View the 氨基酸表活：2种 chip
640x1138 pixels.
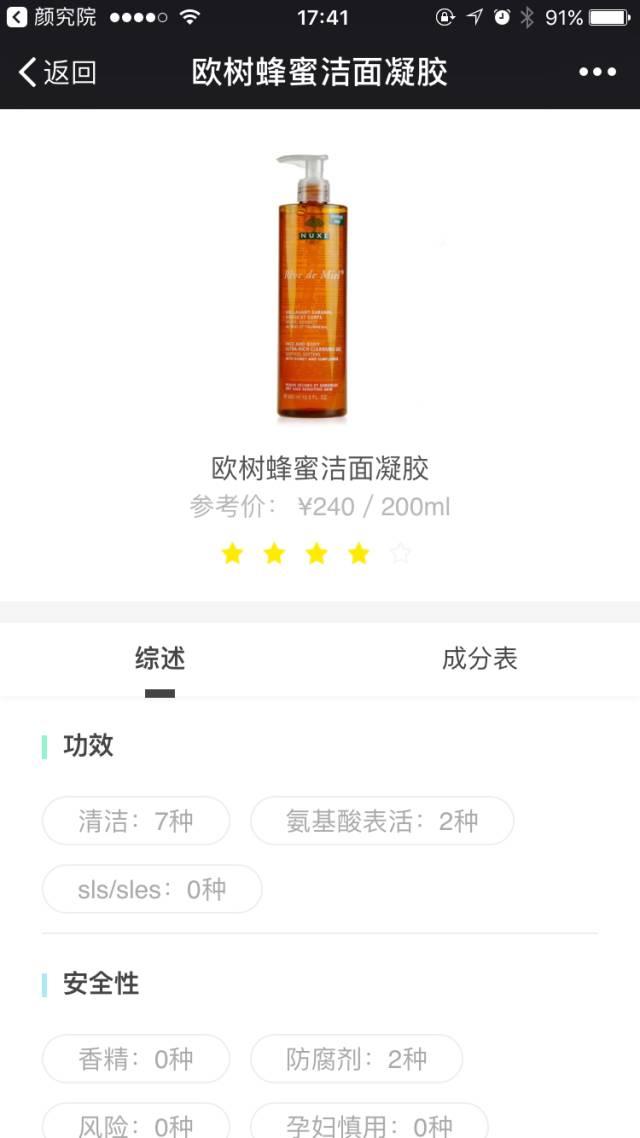(x=382, y=821)
